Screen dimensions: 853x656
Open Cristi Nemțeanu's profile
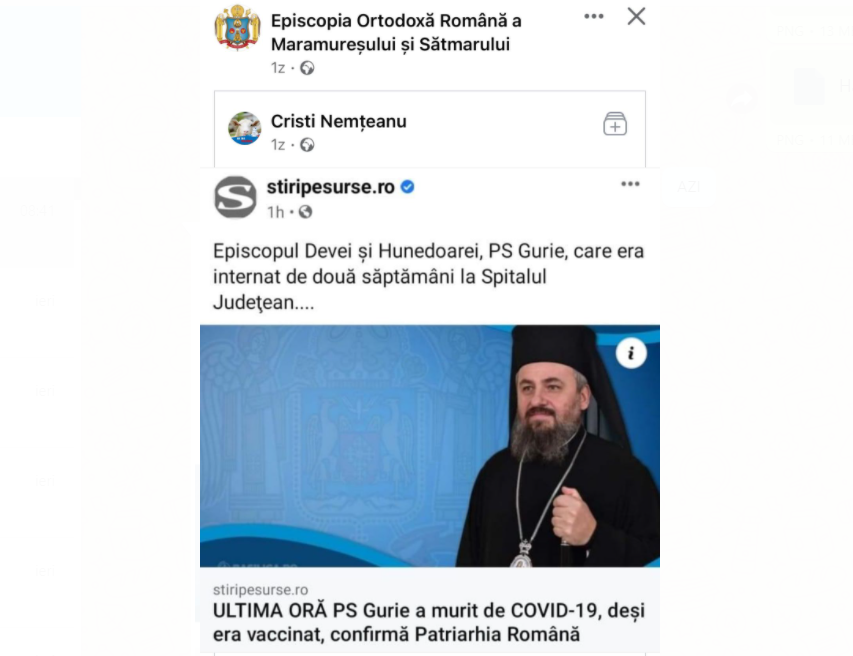pos(338,121)
